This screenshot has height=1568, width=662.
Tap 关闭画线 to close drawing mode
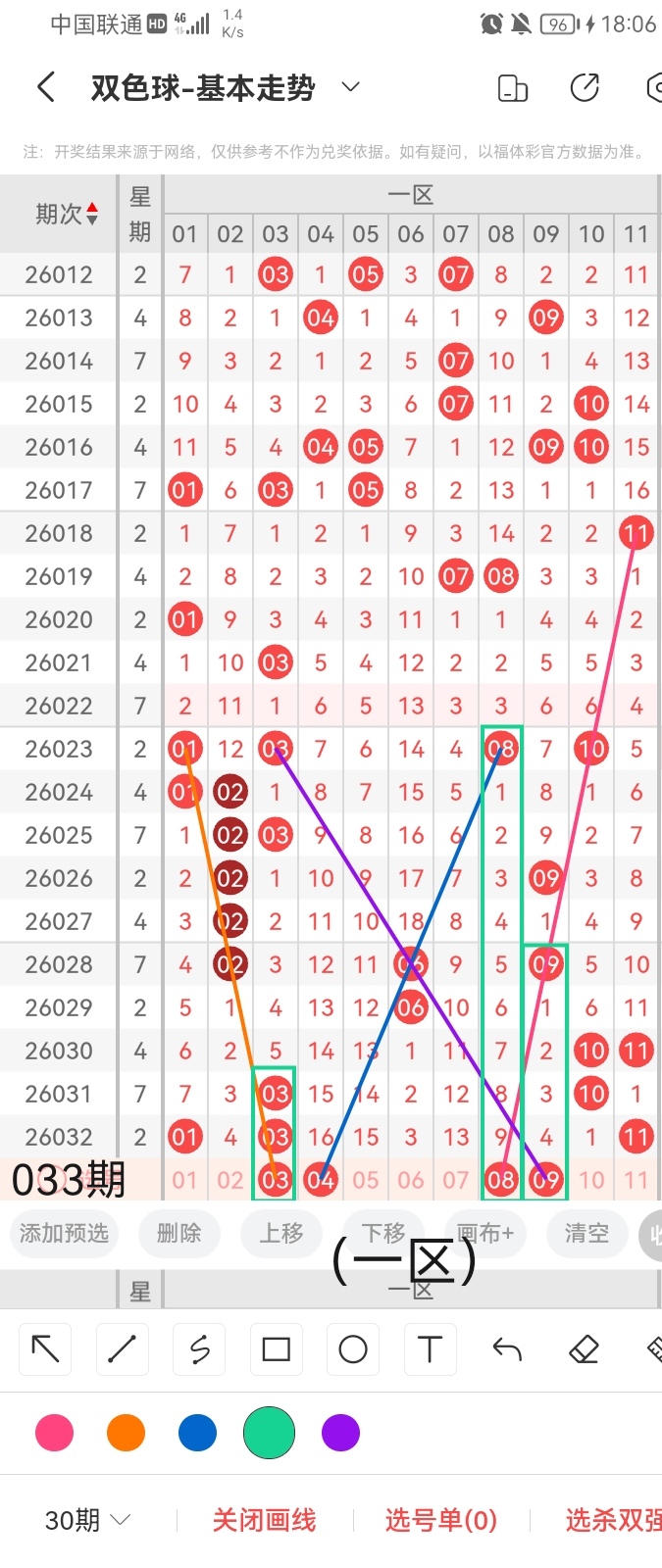[264, 1520]
